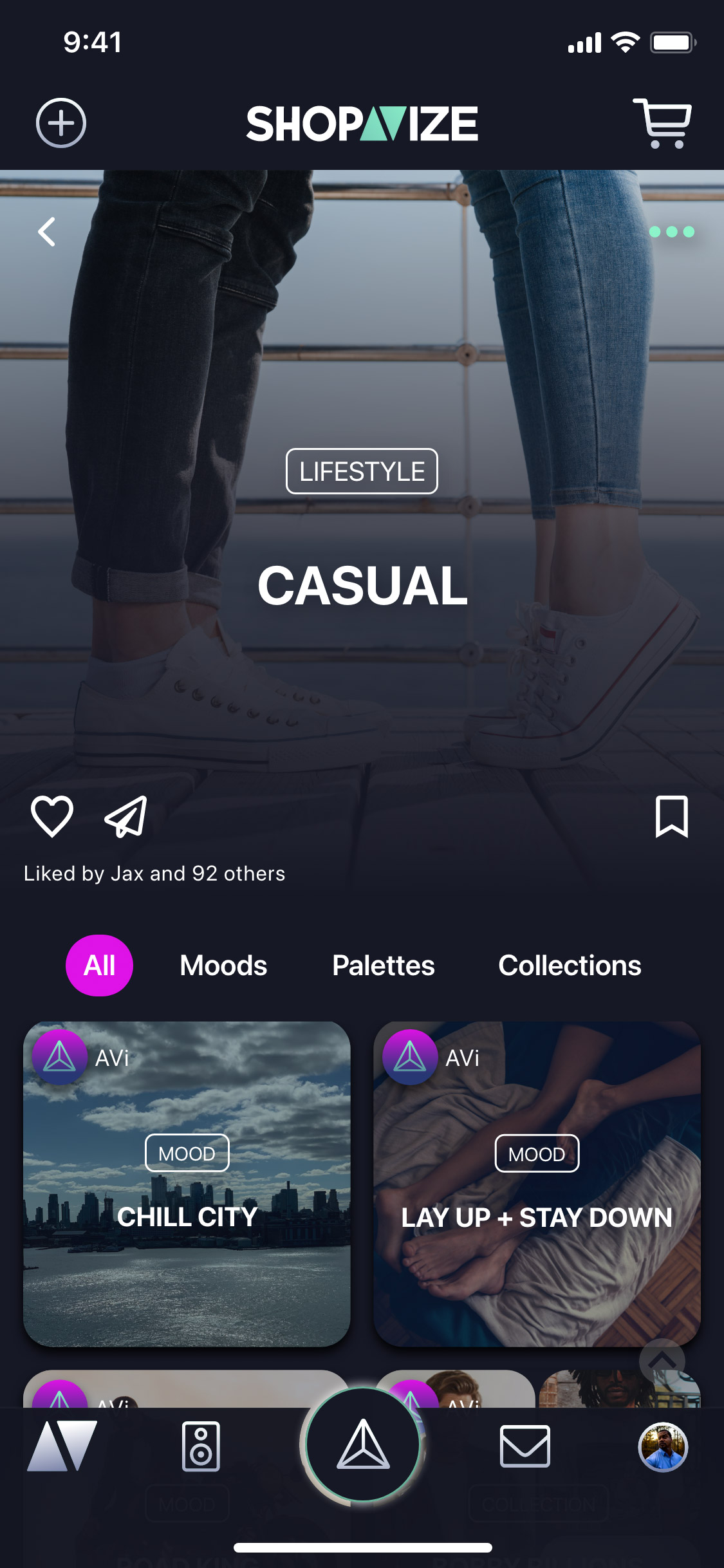Tap the center AVi triangle button
Image resolution: width=724 pixels, height=1568 pixels.
[x=363, y=1444]
